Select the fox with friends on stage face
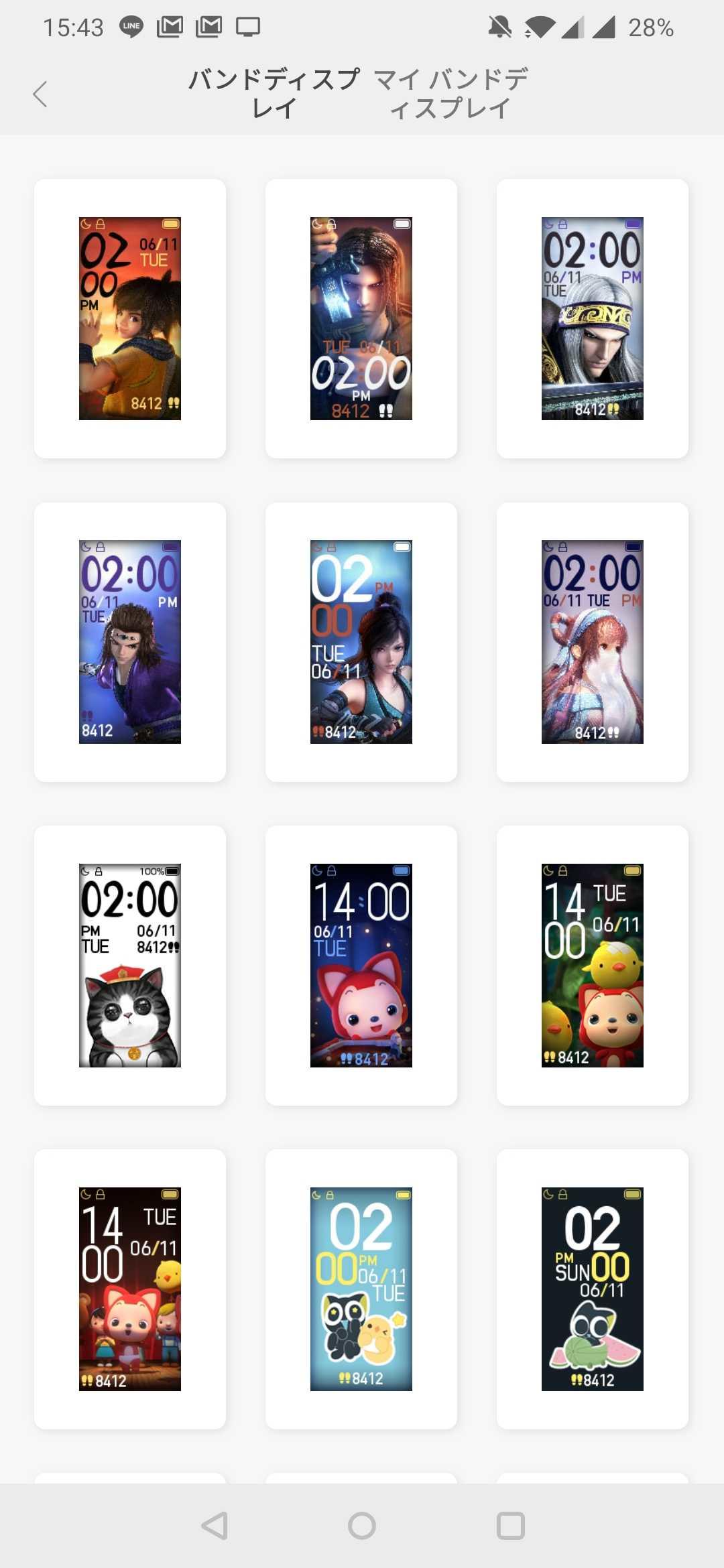This screenshot has width=724, height=1568. [x=130, y=1289]
